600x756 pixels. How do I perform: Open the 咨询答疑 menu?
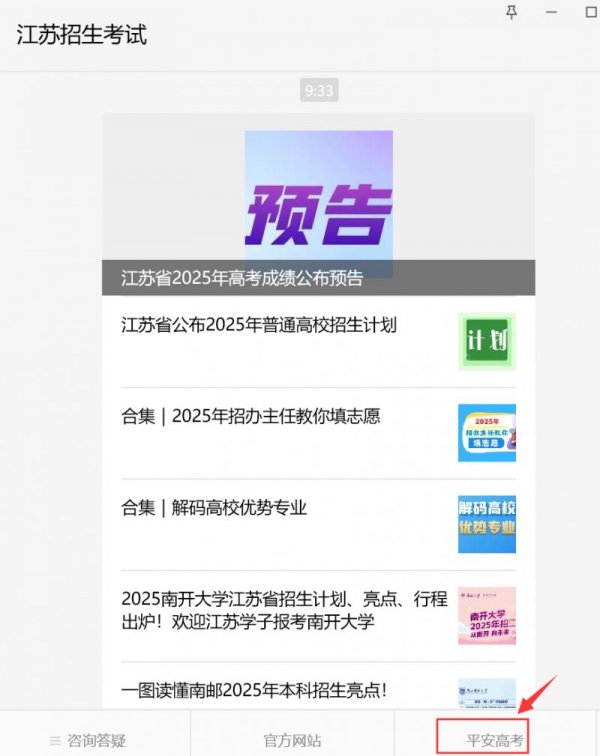(x=88, y=740)
